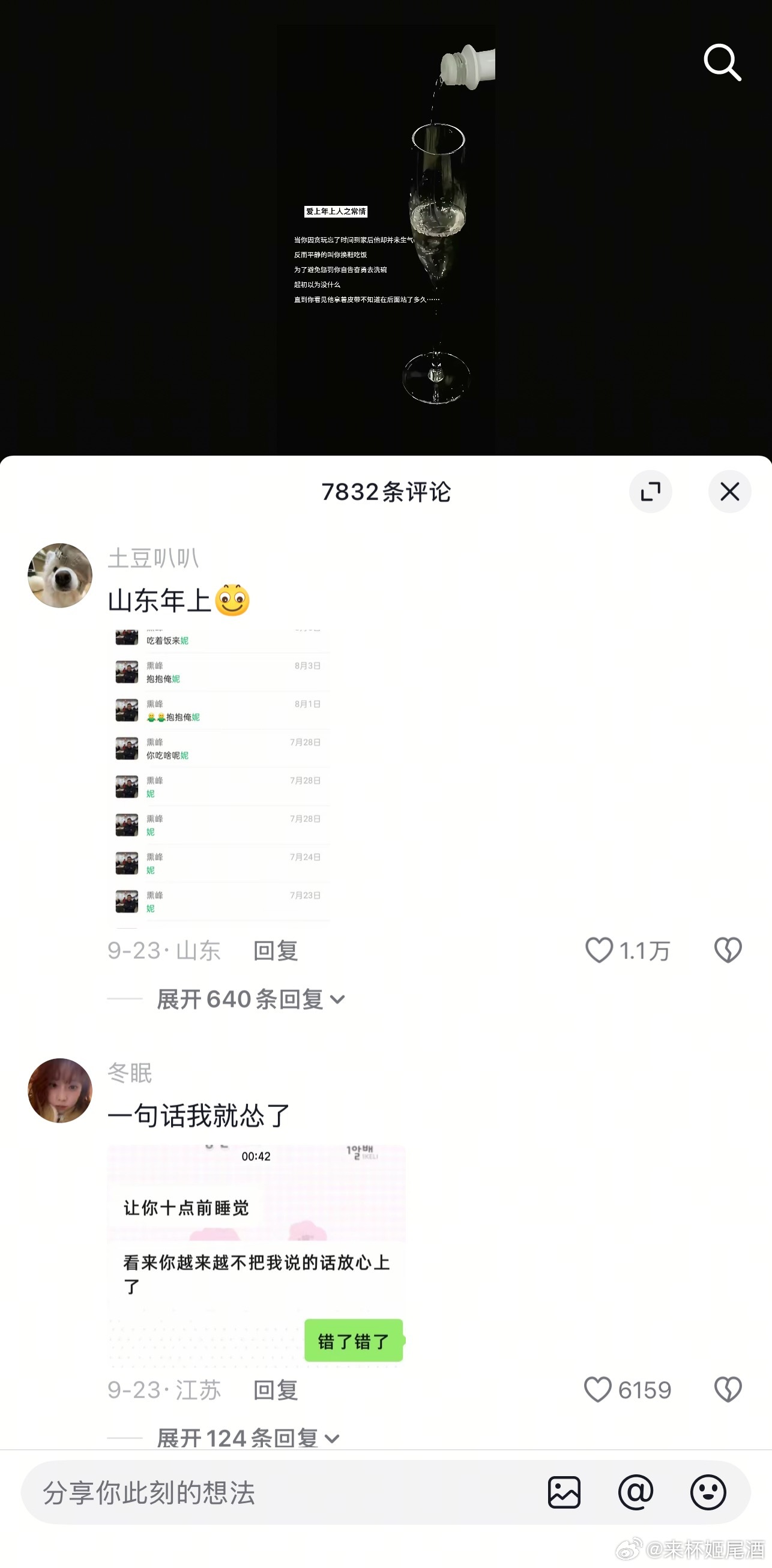Open the emoji picker
The width and height of the screenshot is (772, 1568).
(707, 1492)
